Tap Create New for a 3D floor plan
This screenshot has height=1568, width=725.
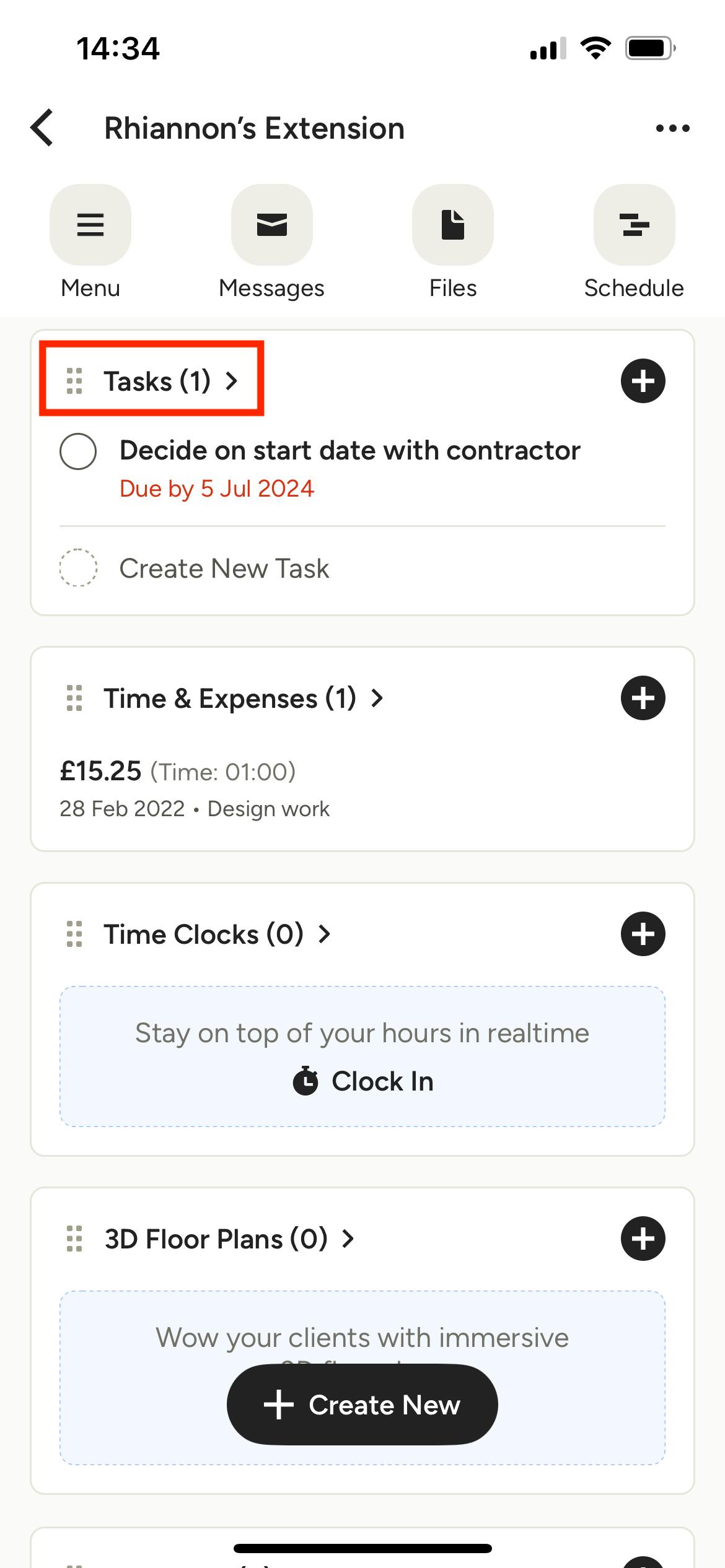tap(361, 1405)
